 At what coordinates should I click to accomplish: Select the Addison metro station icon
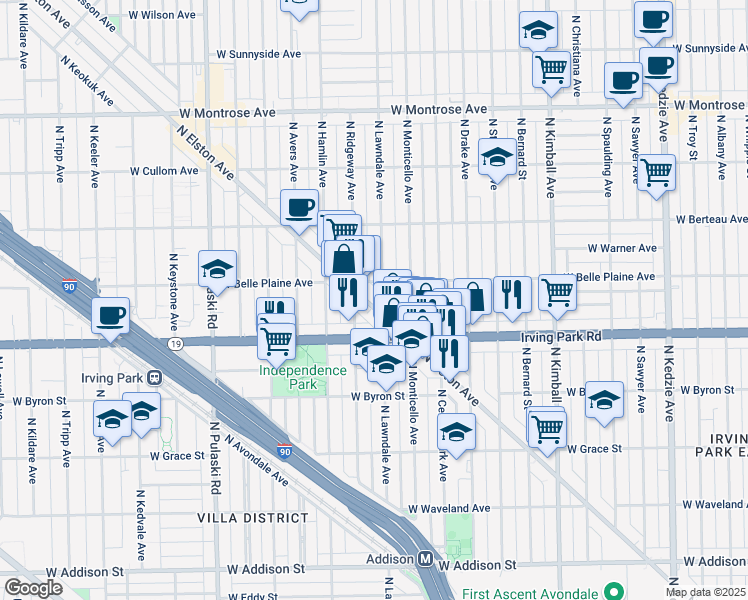tap(425, 559)
